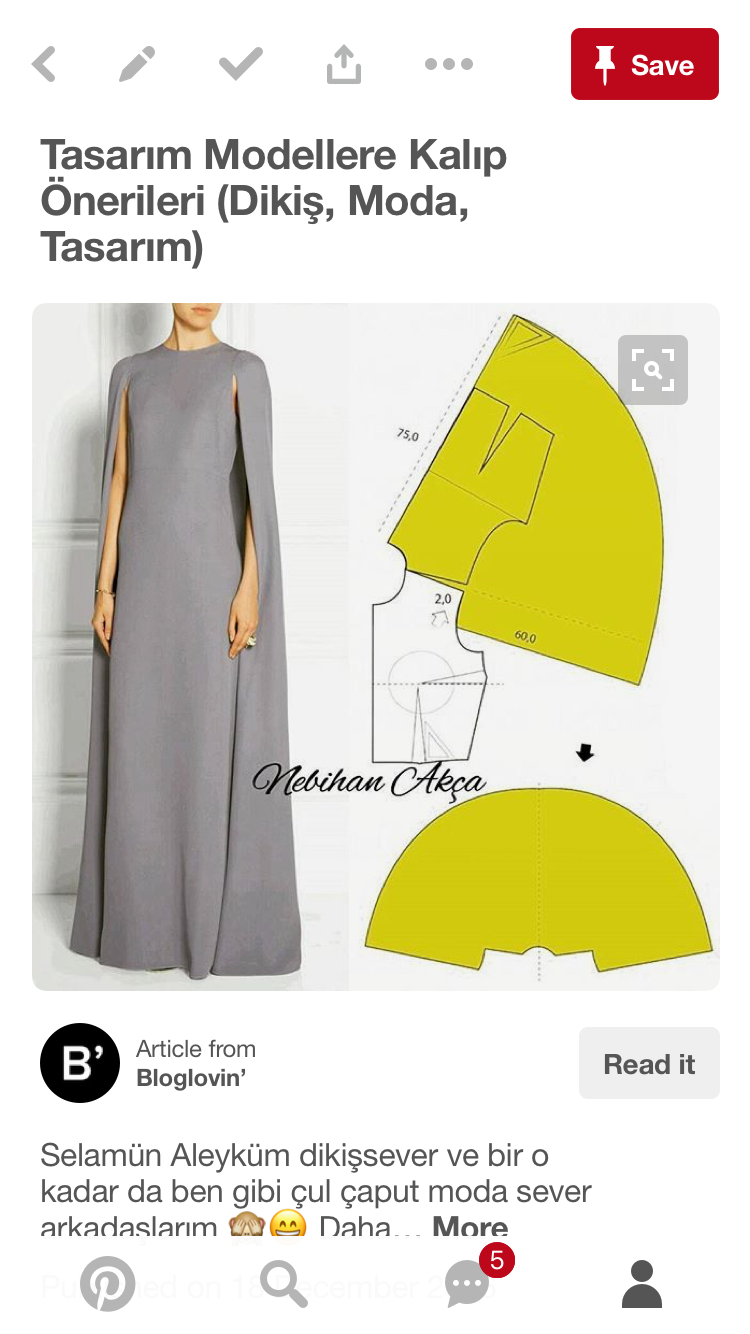Edit this pin with the pencil icon
Image resolution: width=750 pixels, height=1334 pixels.
click(137, 65)
